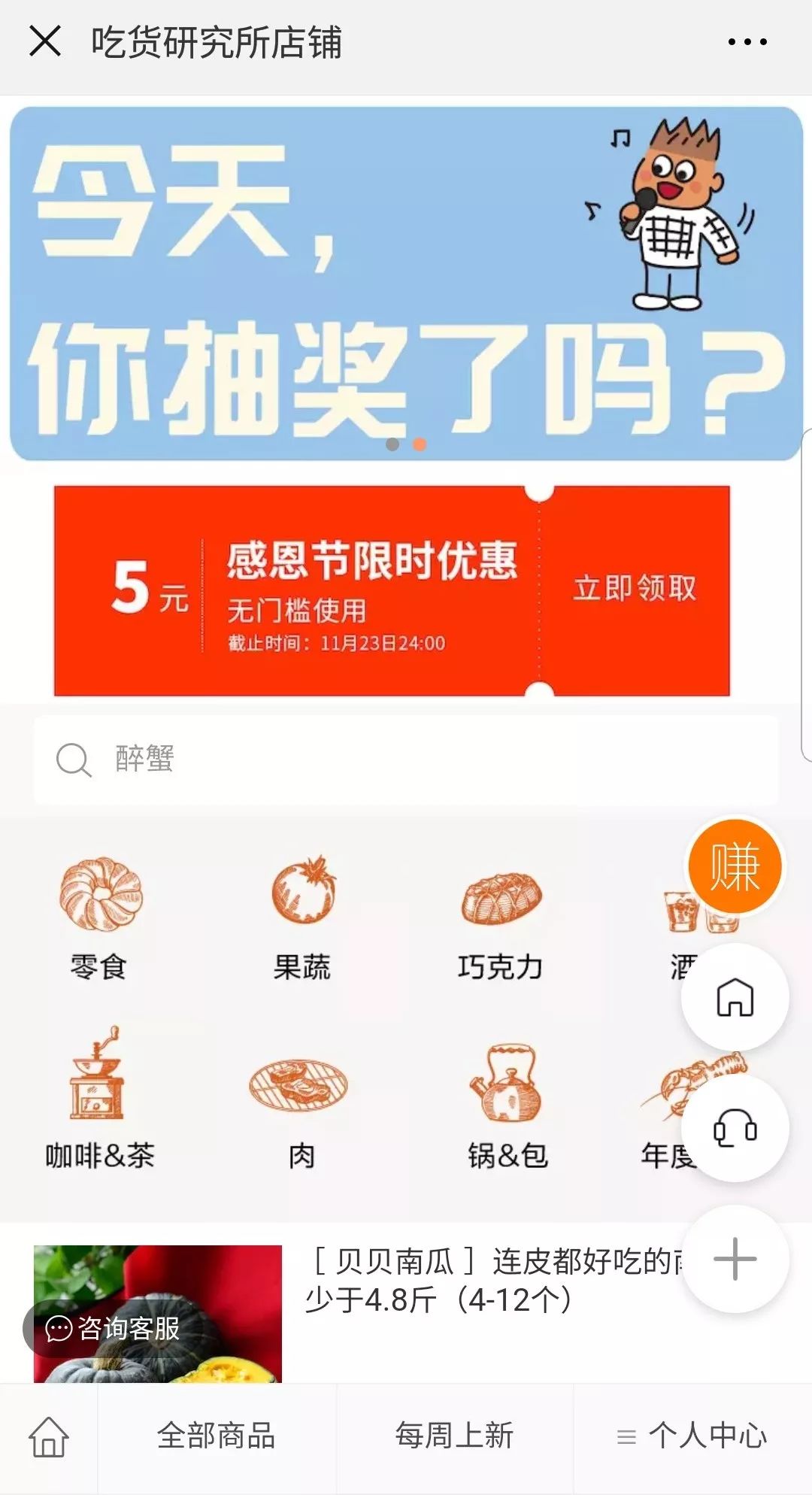812x1495 pixels.
Task: Switch to the 全部商品 tab
Action: pyautogui.click(x=217, y=1436)
